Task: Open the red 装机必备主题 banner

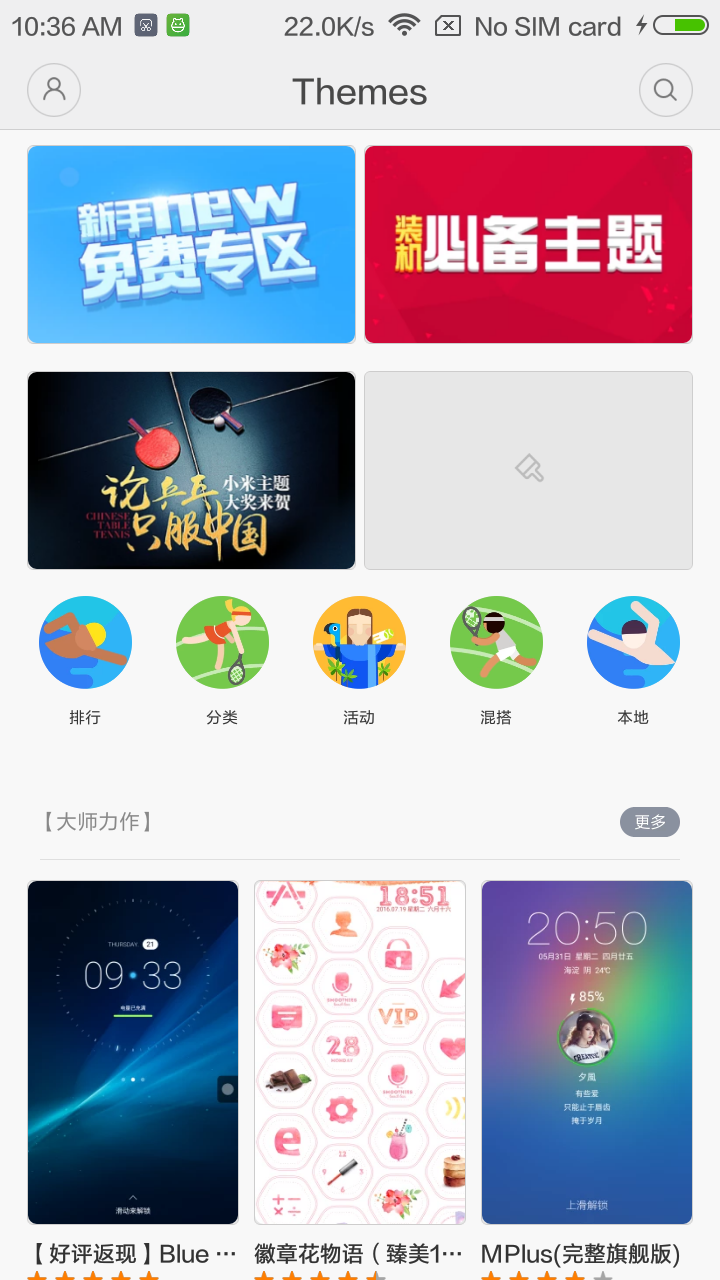Action: [528, 244]
